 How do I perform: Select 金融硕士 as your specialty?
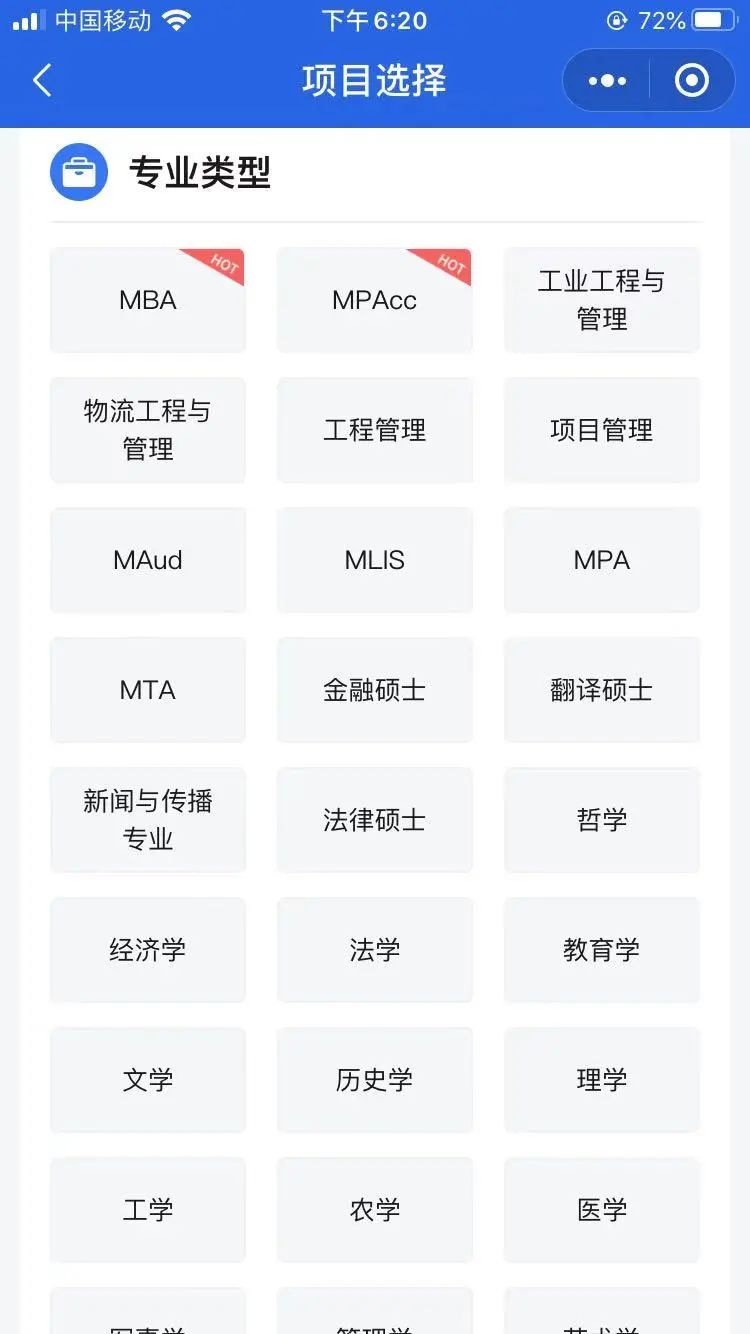pyautogui.click(x=374, y=690)
